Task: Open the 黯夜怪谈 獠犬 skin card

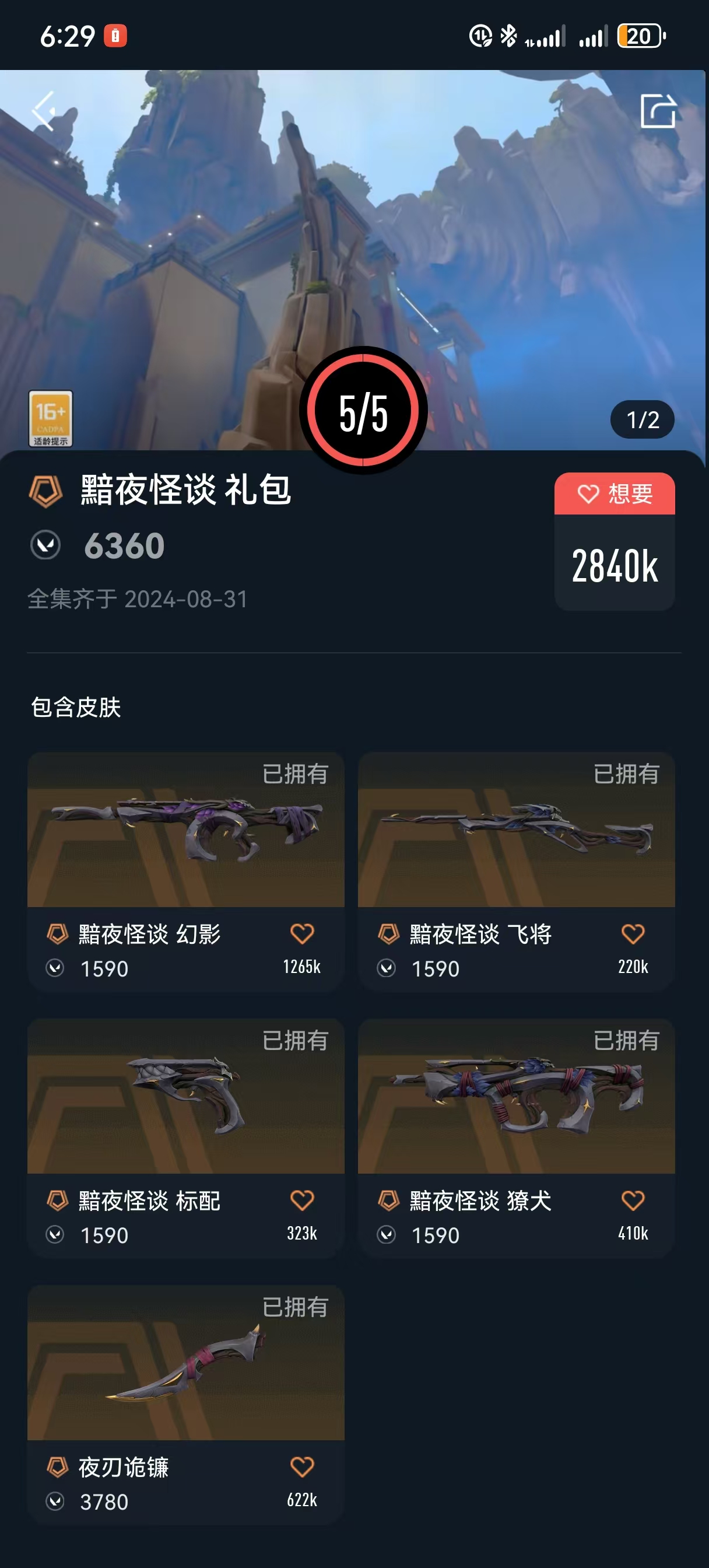Action: [x=516, y=1138]
